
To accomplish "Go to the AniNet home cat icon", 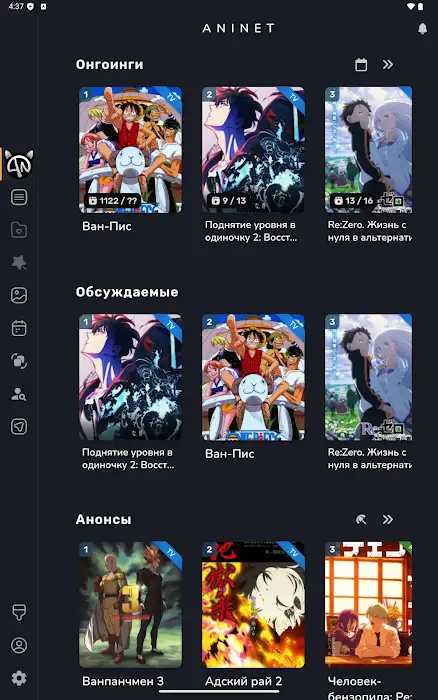I will [x=19, y=164].
